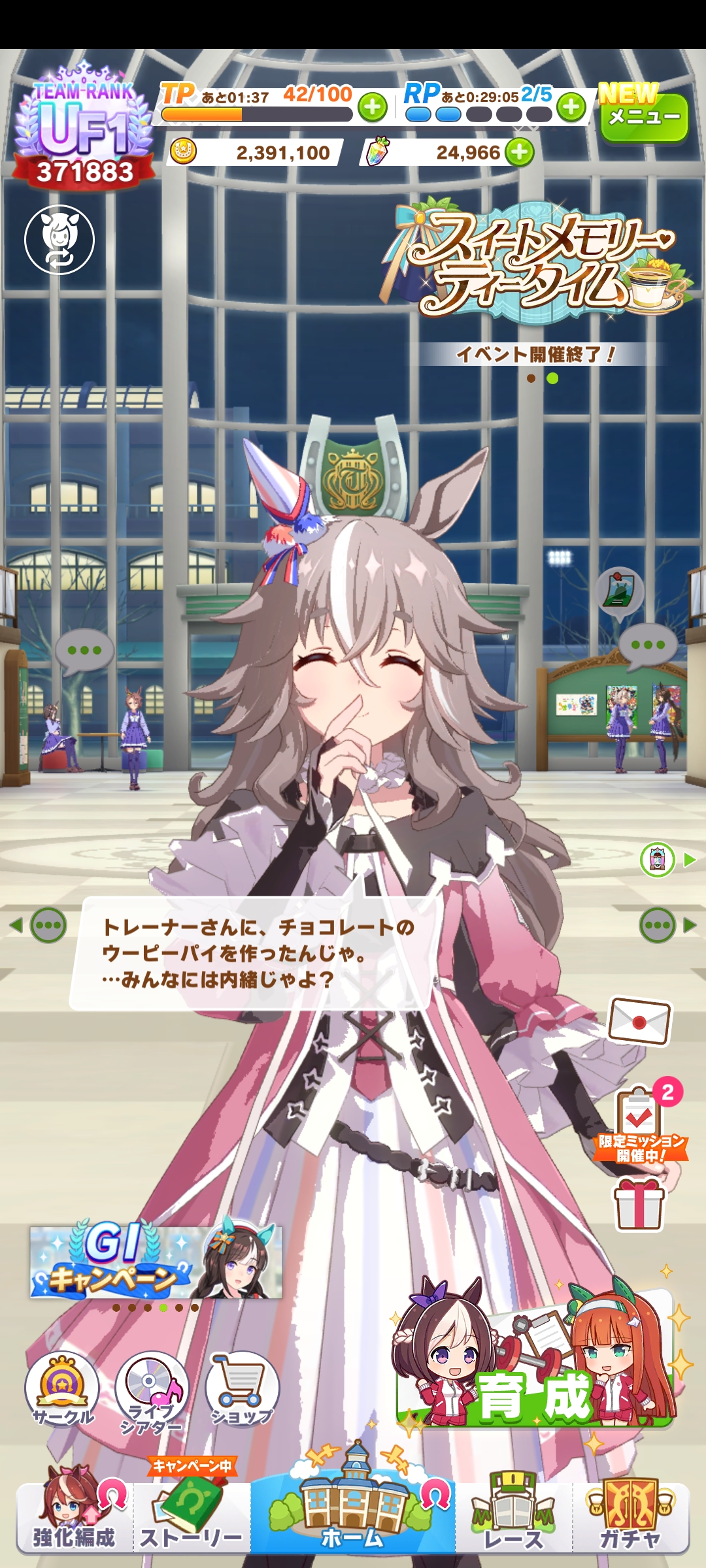
Task: Switch to the レース tab
Action: (514, 1519)
